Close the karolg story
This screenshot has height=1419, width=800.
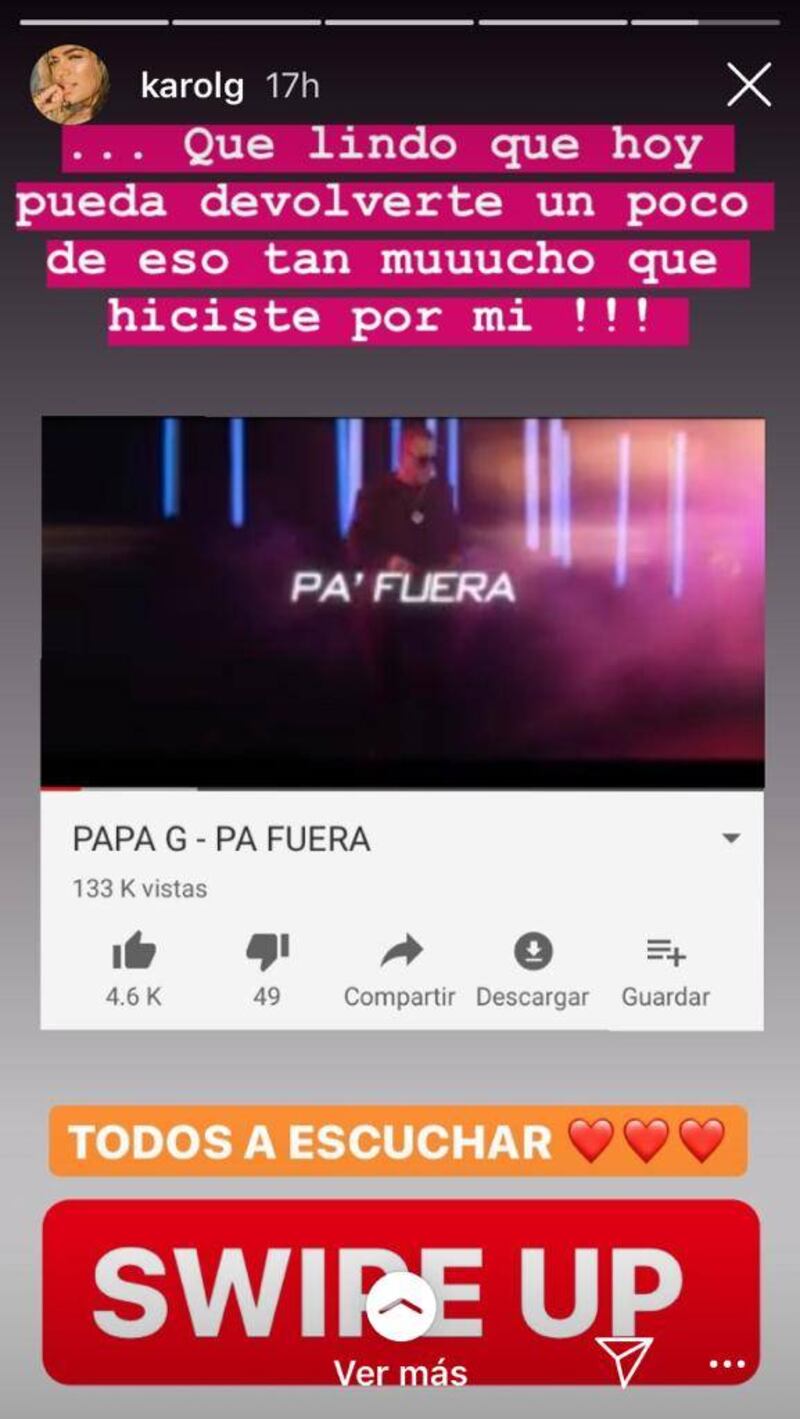pyautogui.click(x=749, y=85)
